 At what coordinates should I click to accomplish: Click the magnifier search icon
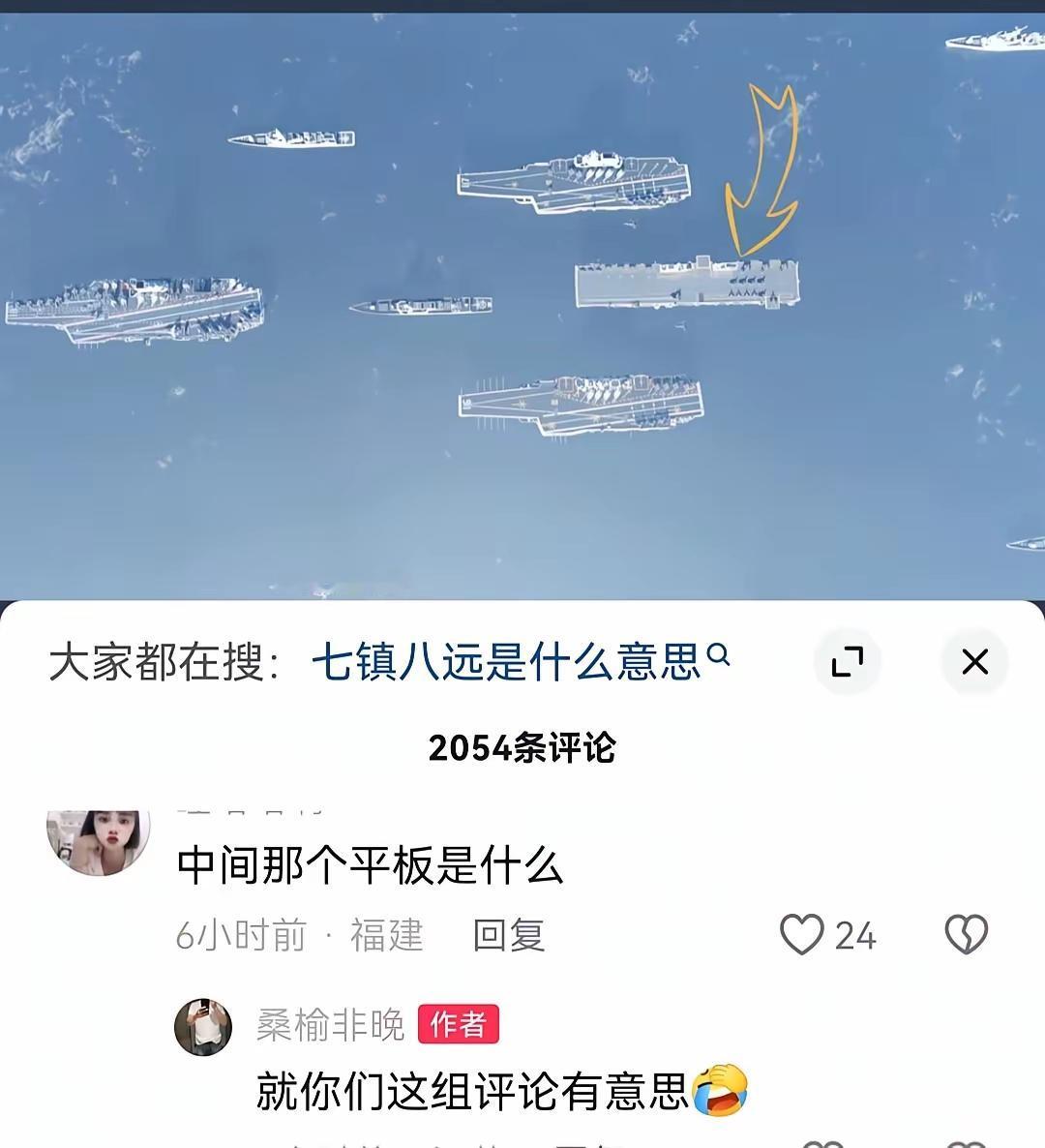coord(717,655)
